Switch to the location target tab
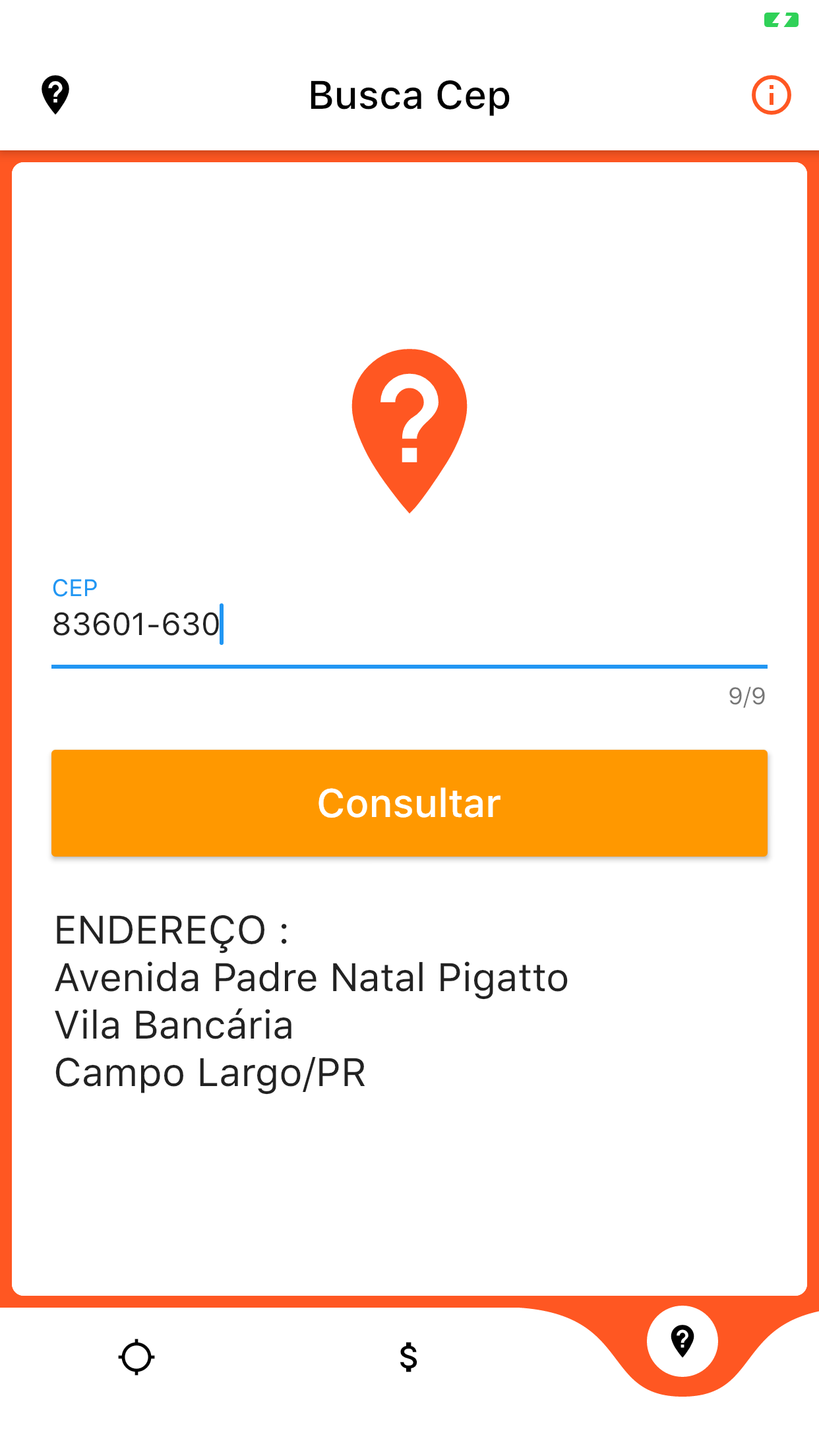Viewport: 819px width, 1456px height. pyautogui.click(x=136, y=1357)
